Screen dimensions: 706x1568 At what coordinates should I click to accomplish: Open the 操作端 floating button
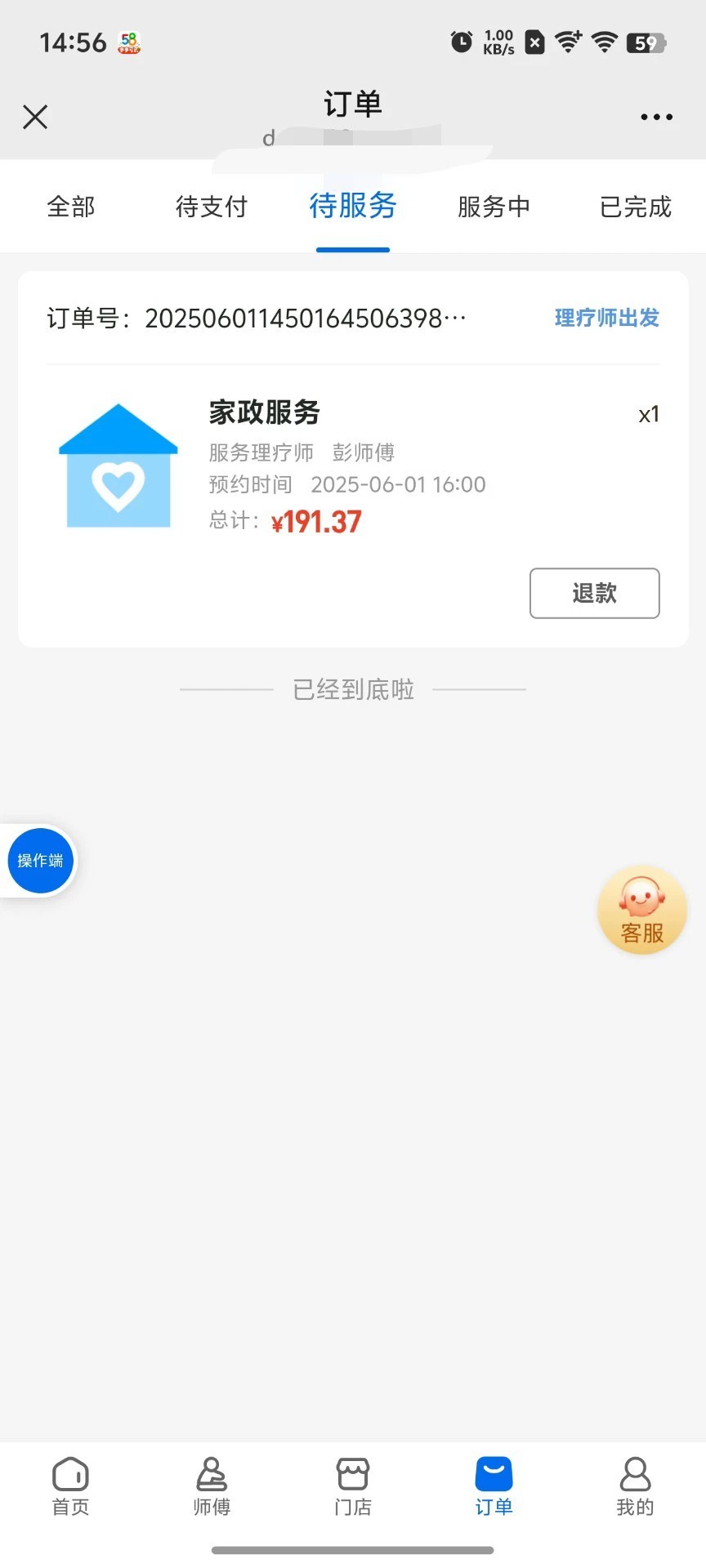(40, 860)
